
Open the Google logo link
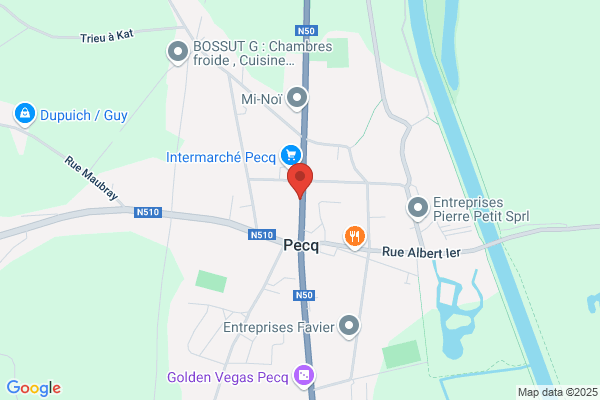pyautogui.click(x=34, y=388)
